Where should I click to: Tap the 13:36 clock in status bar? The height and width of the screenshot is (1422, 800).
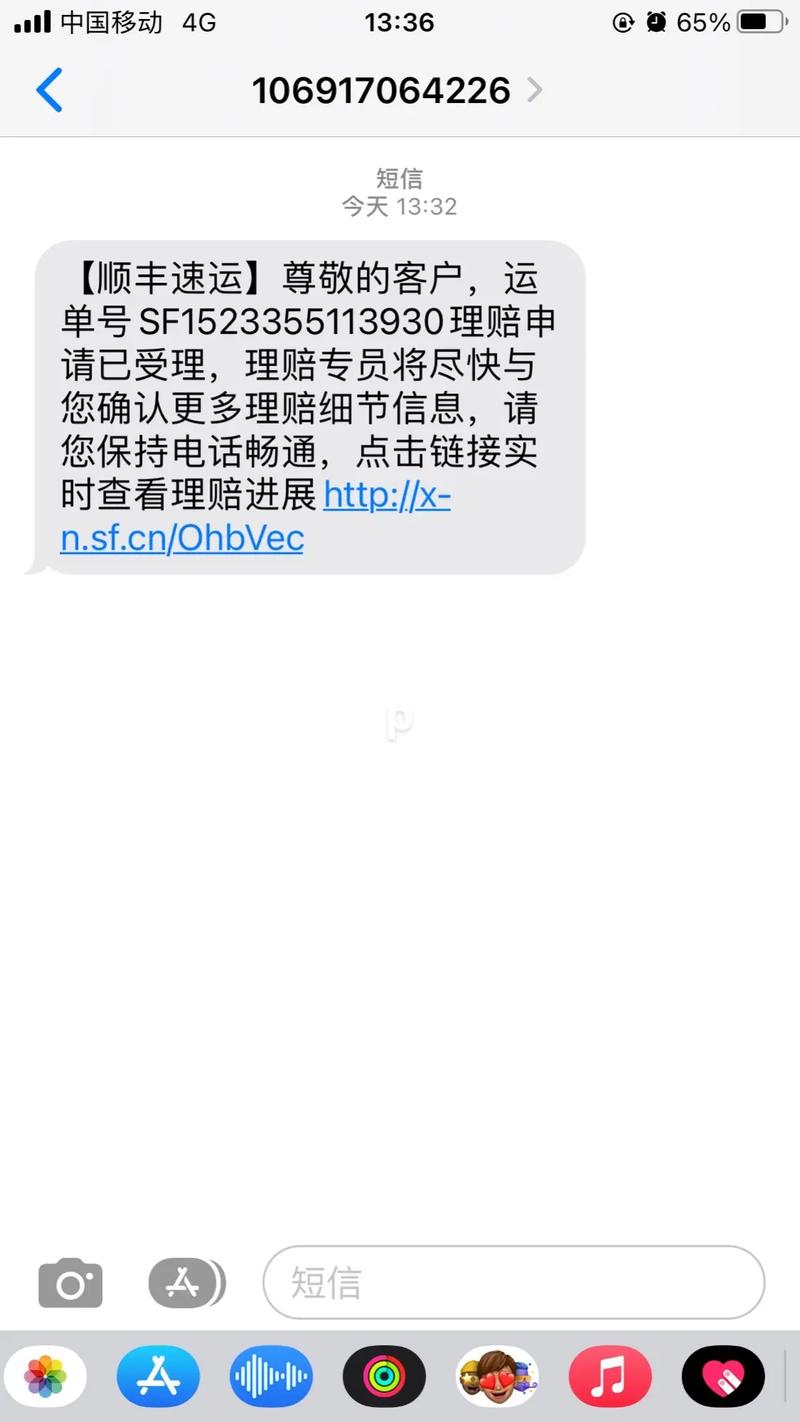(399, 22)
